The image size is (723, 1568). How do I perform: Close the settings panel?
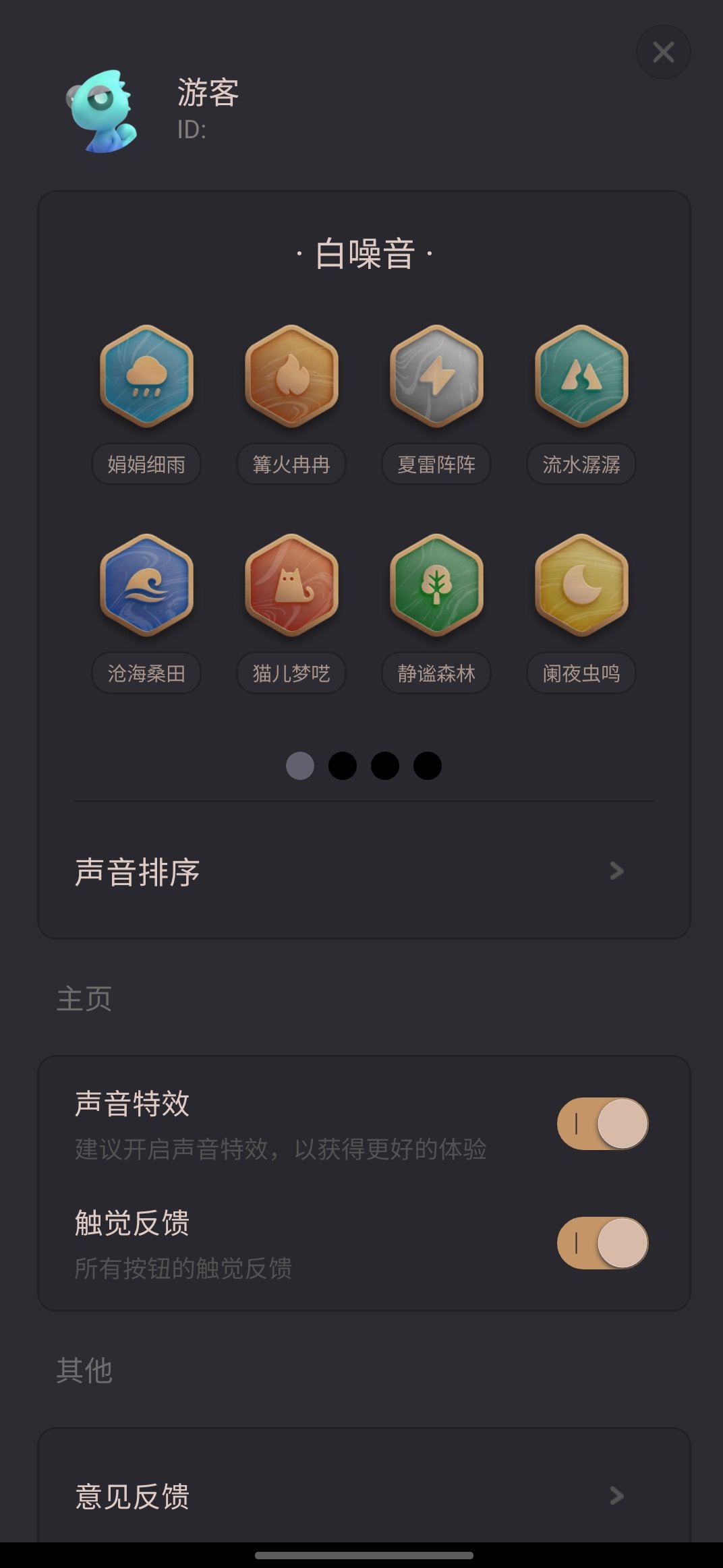click(x=663, y=52)
